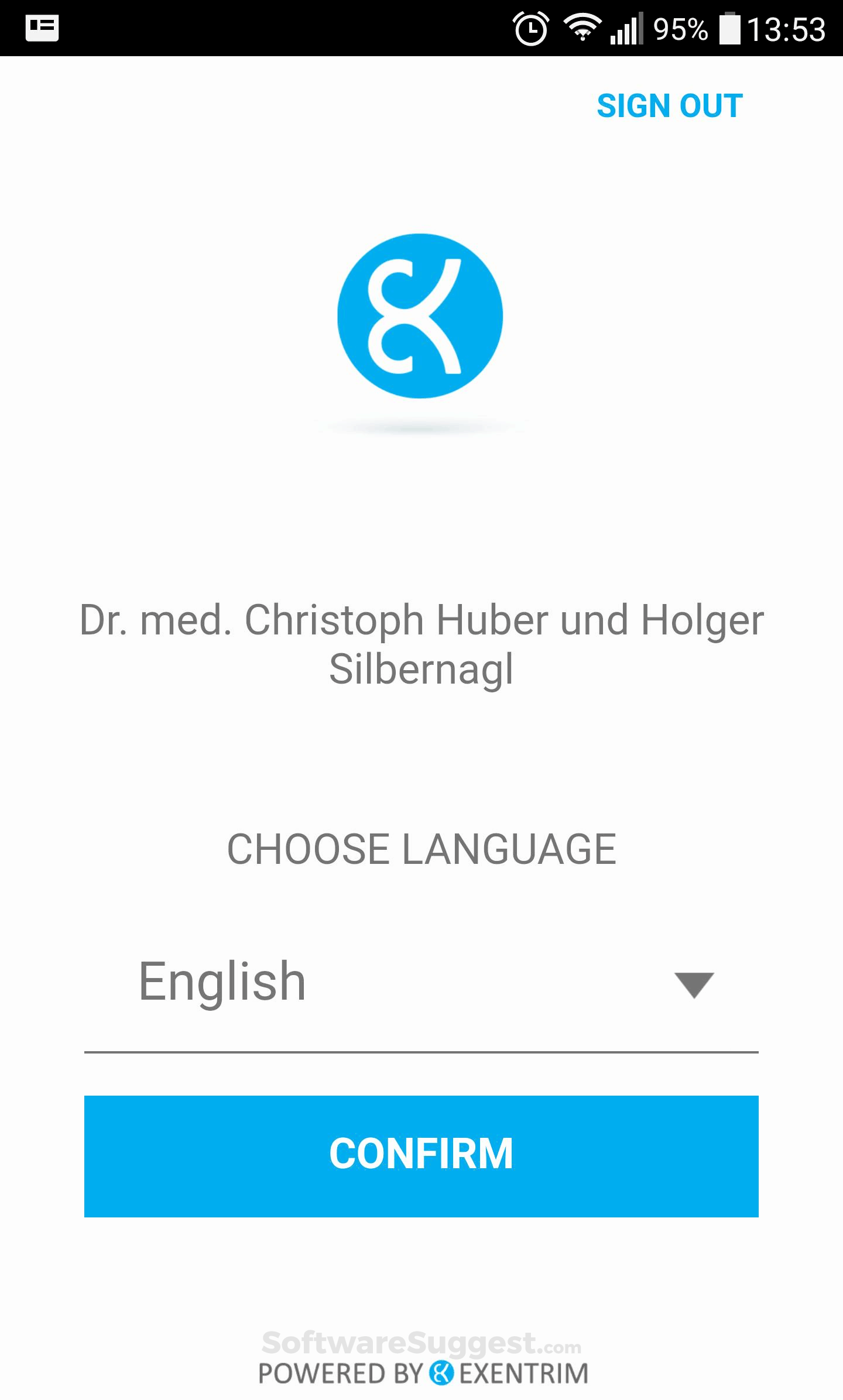Tap Sign Out at the top
Image resolution: width=843 pixels, height=1400 pixels.
point(670,106)
